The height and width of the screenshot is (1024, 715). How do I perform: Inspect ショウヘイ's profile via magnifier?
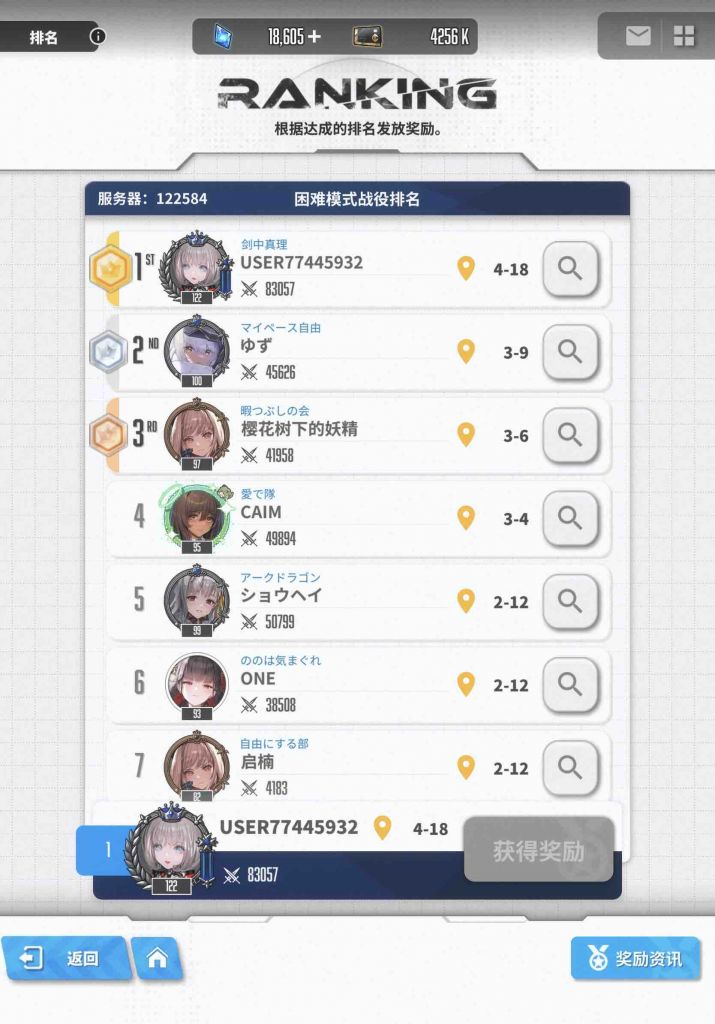(570, 601)
